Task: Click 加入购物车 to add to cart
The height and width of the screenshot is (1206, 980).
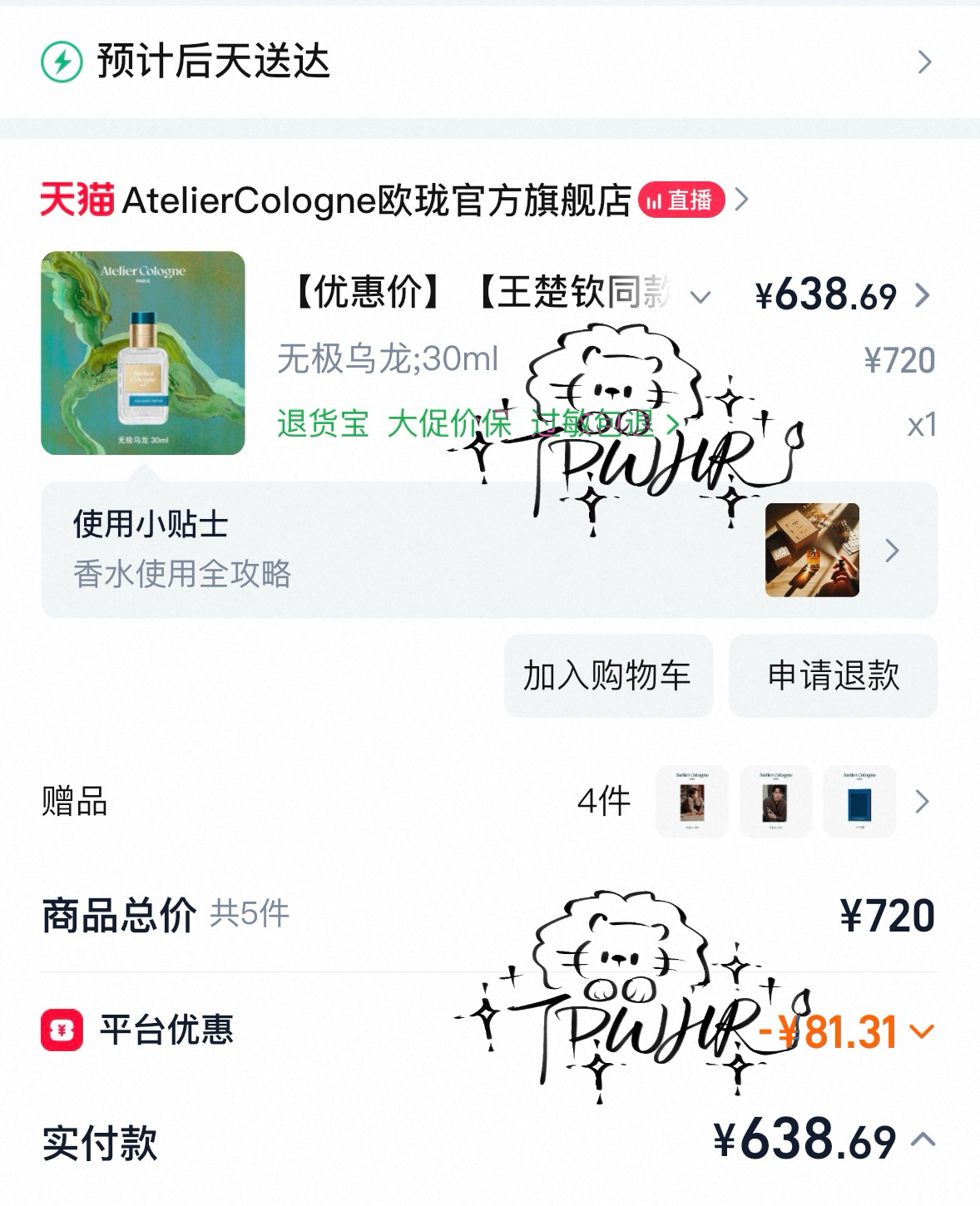Action: (608, 676)
